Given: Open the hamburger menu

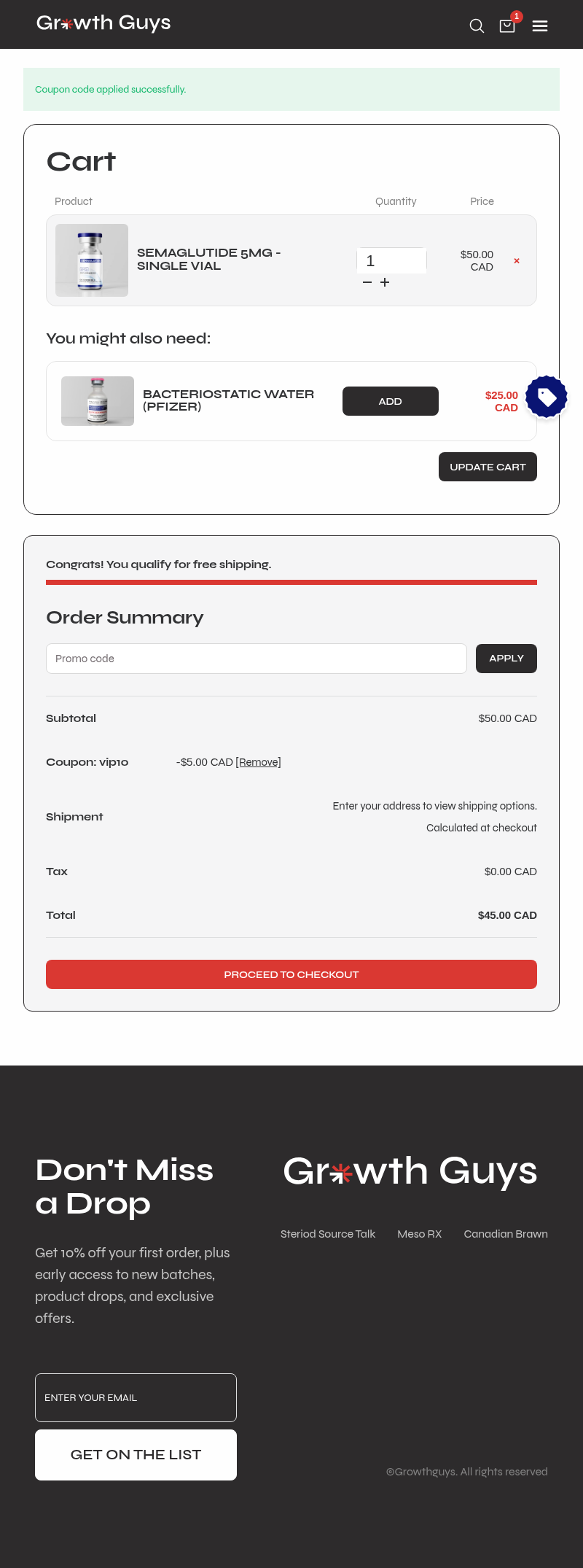Looking at the screenshot, I should [540, 26].
